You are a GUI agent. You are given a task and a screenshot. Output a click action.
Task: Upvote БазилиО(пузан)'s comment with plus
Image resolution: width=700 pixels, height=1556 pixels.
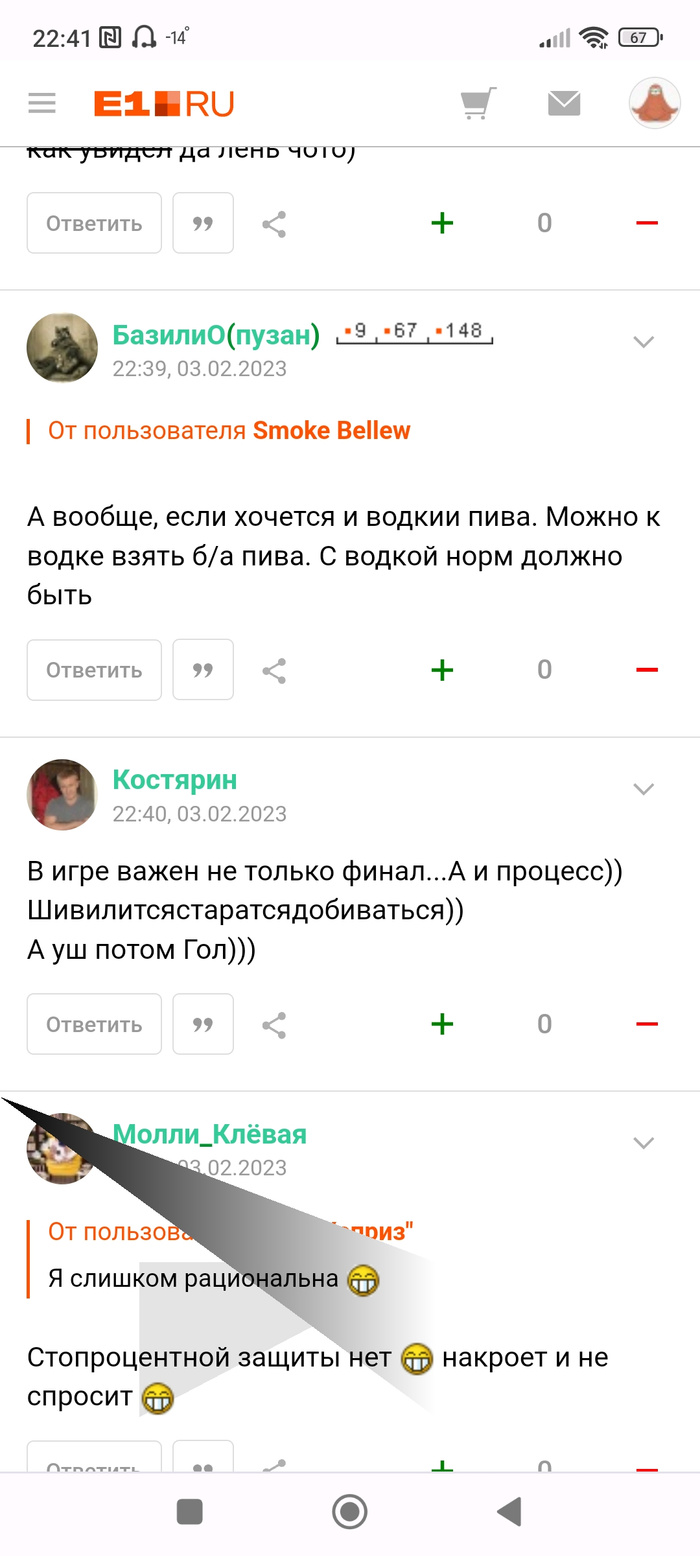point(442,670)
